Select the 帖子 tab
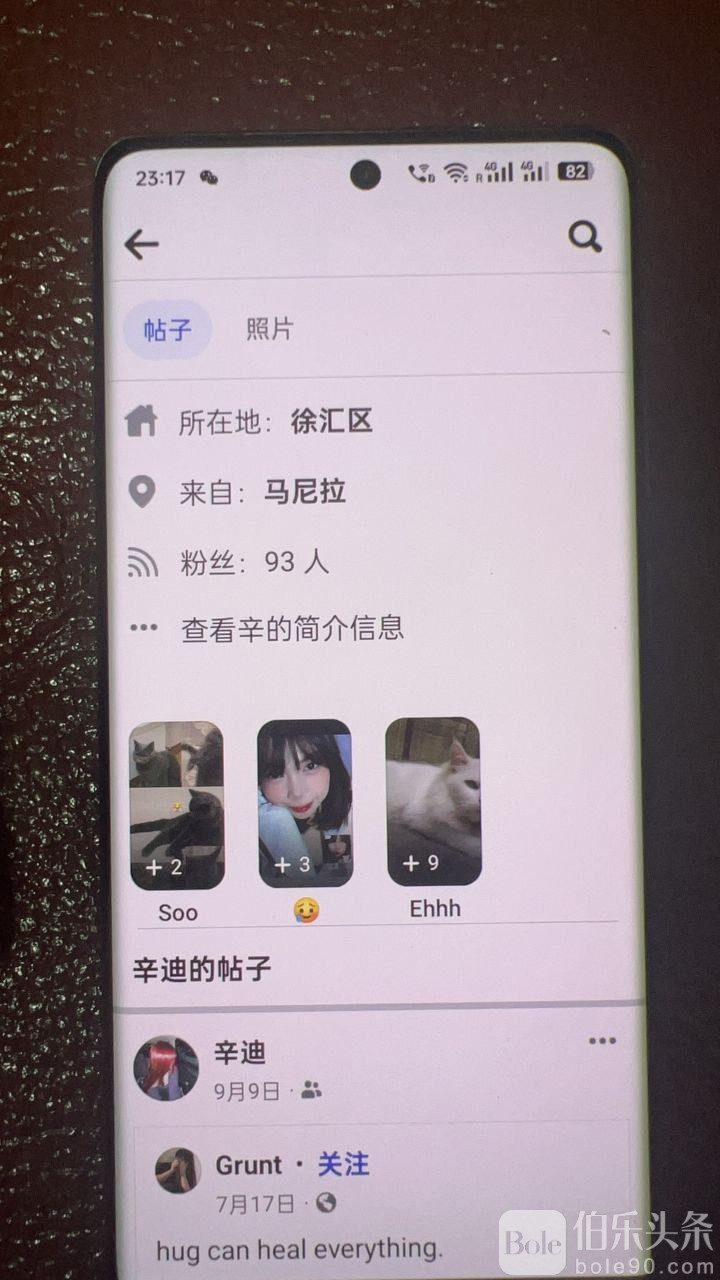The height and width of the screenshot is (1280, 720). point(167,330)
